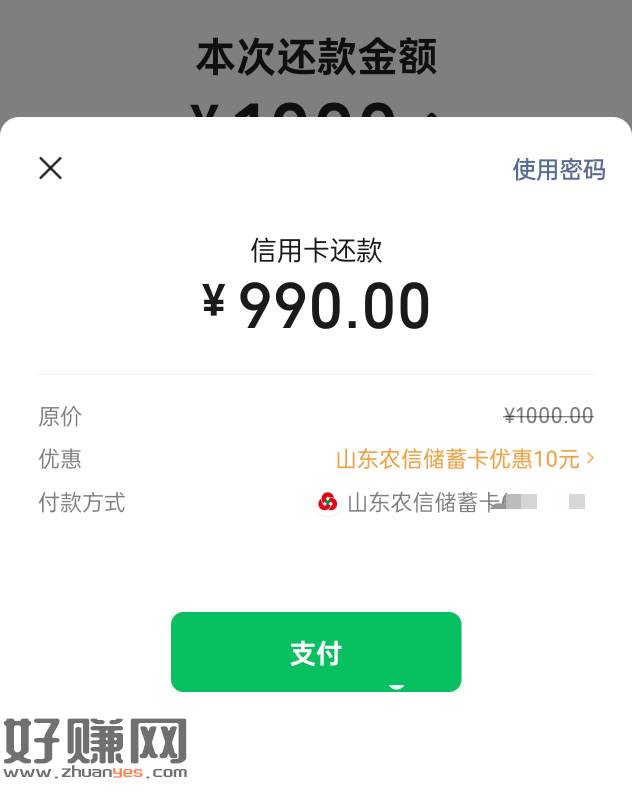Tap the green 支付 button
Screen dimensions: 632x796
(316, 652)
